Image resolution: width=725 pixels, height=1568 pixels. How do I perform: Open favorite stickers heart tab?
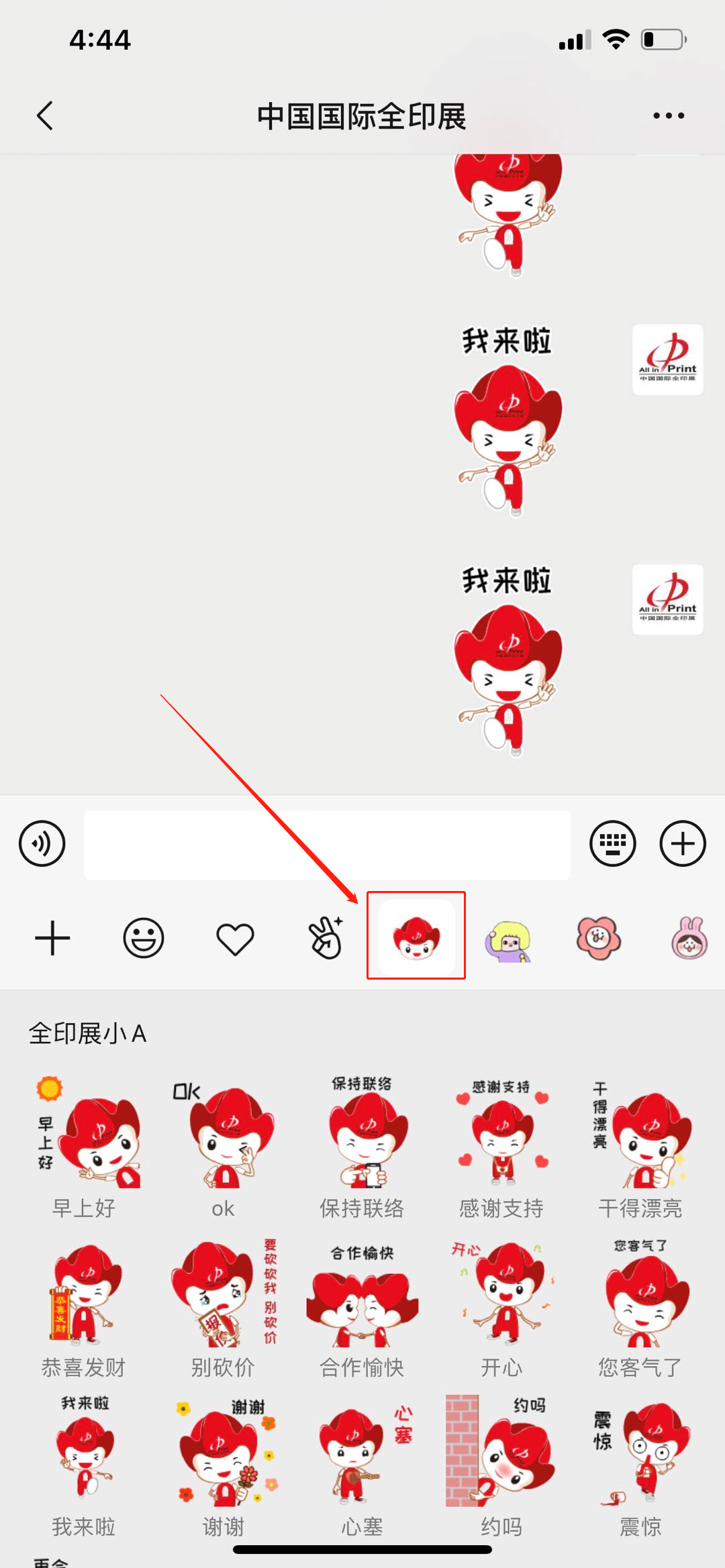[x=235, y=938]
